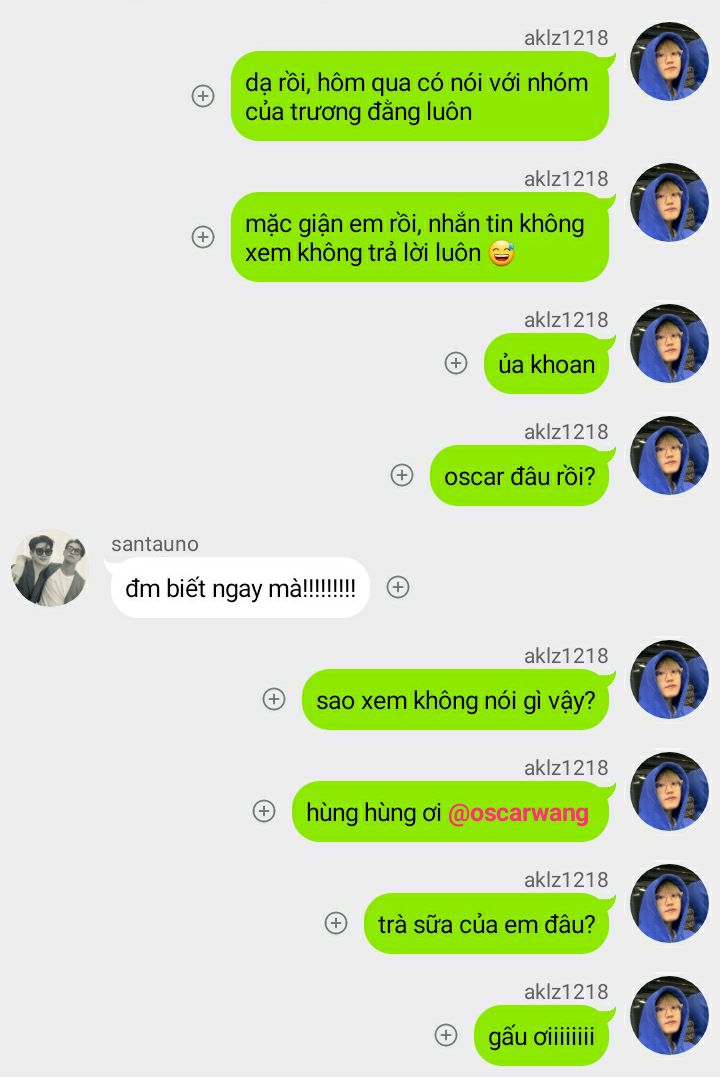720x1077 pixels.
Task: Tap plus icon beside "mặc giận em rồi" message
Action: click(203, 237)
